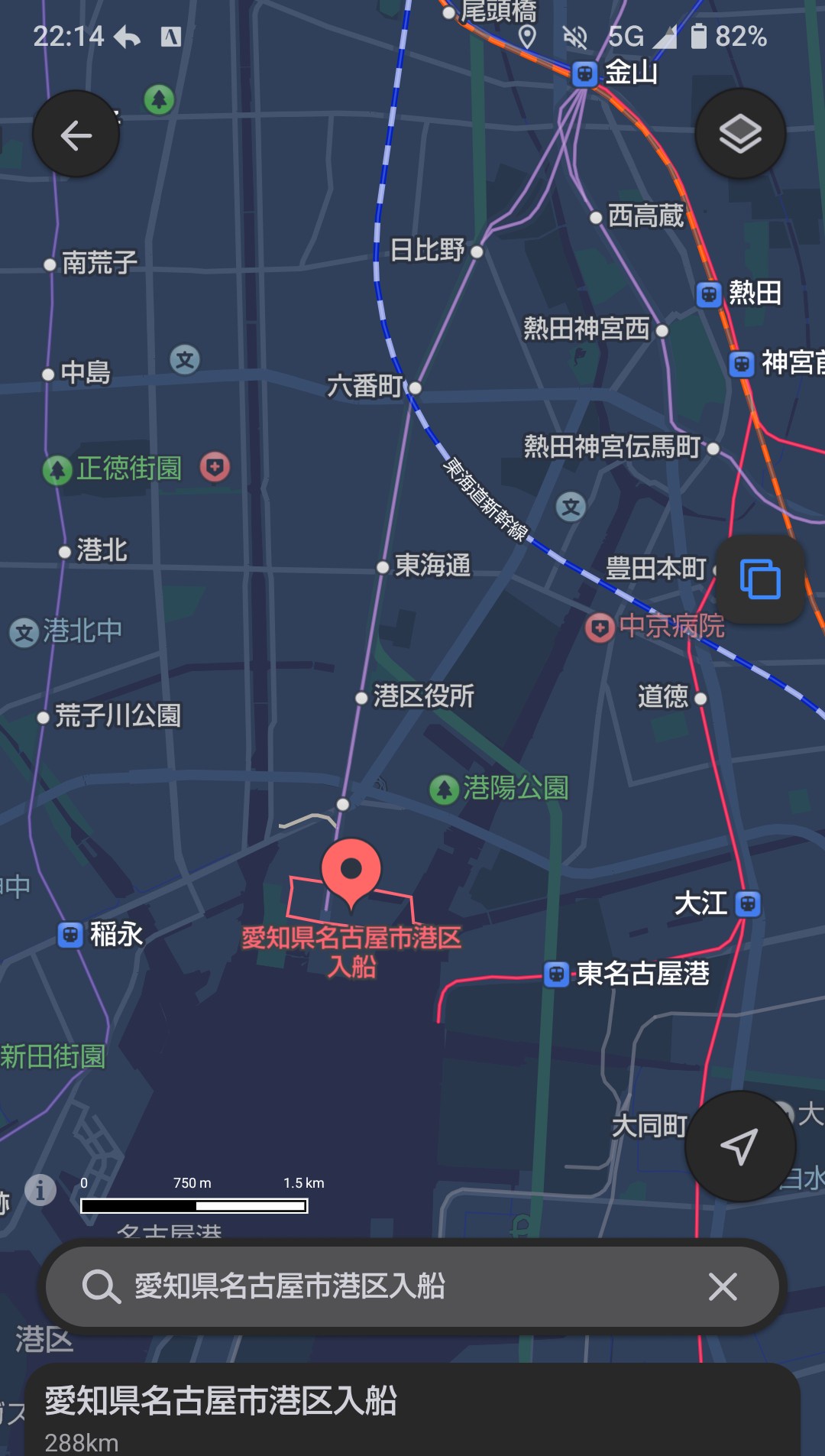The width and height of the screenshot is (825, 1456).
Task: Tap the 稲永 station marker
Action: [70, 935]
